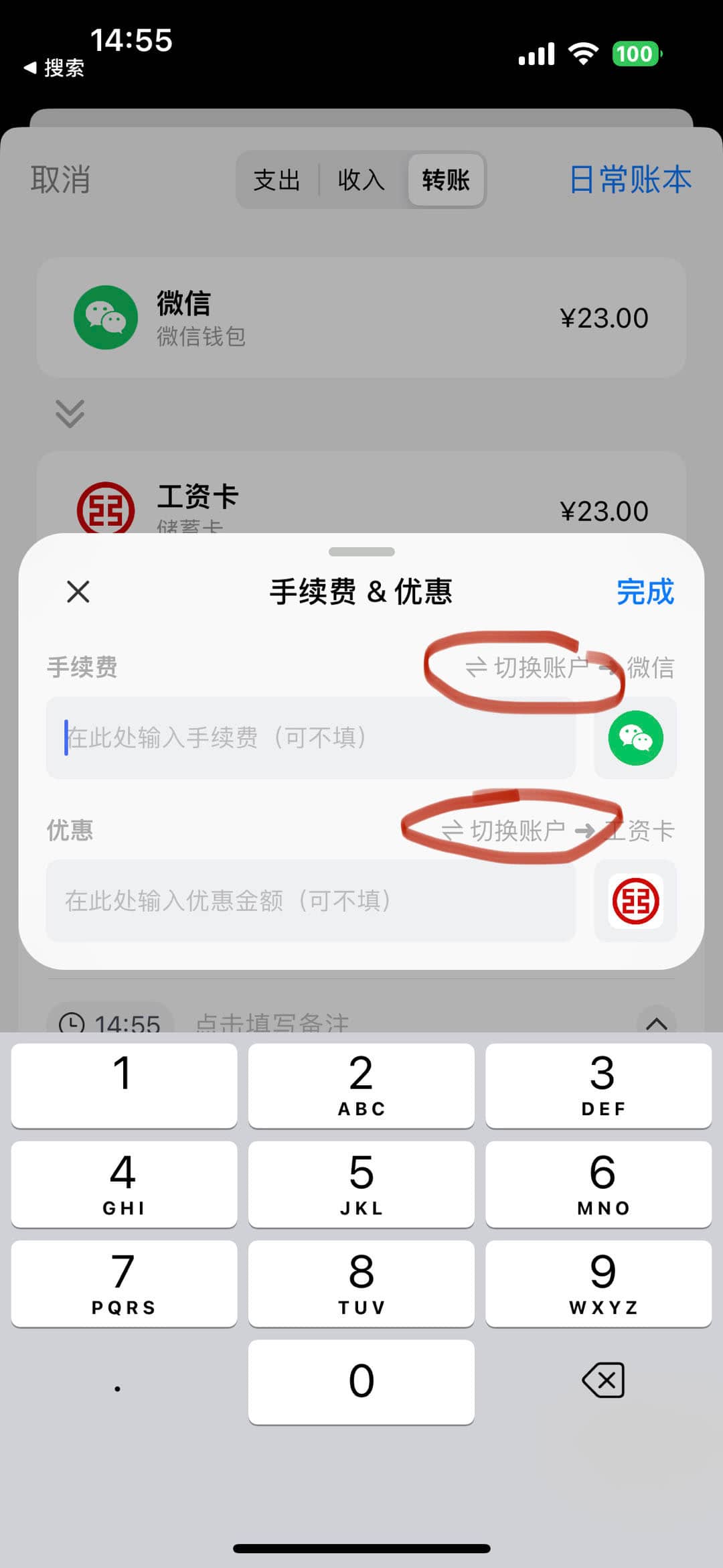The image size is (723, 1568).
Task: Type 0 on the numeric keypad
Action: pyautogui.click(x=361, y=1382)
